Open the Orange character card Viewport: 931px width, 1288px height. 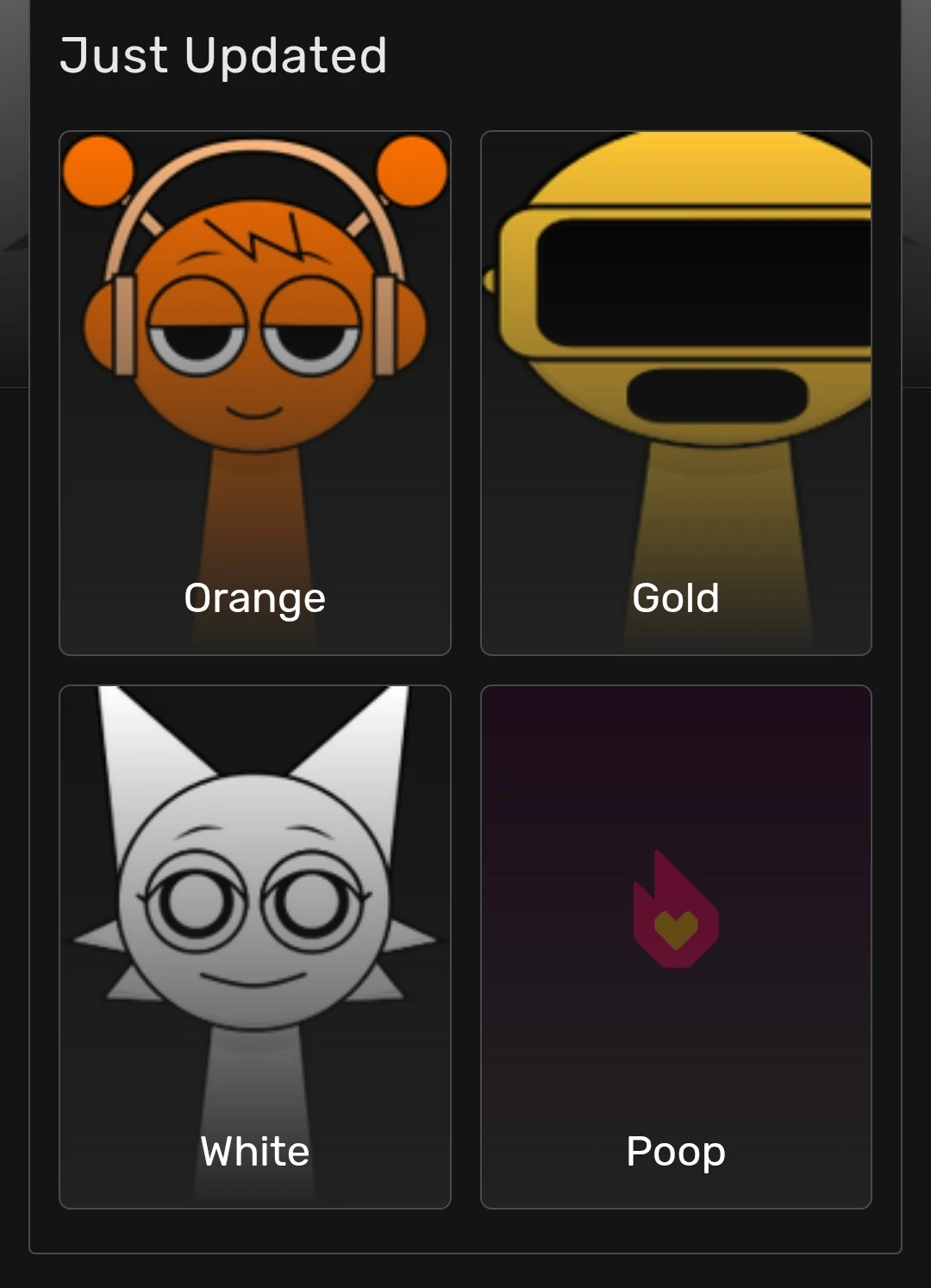tap(254, 392)
